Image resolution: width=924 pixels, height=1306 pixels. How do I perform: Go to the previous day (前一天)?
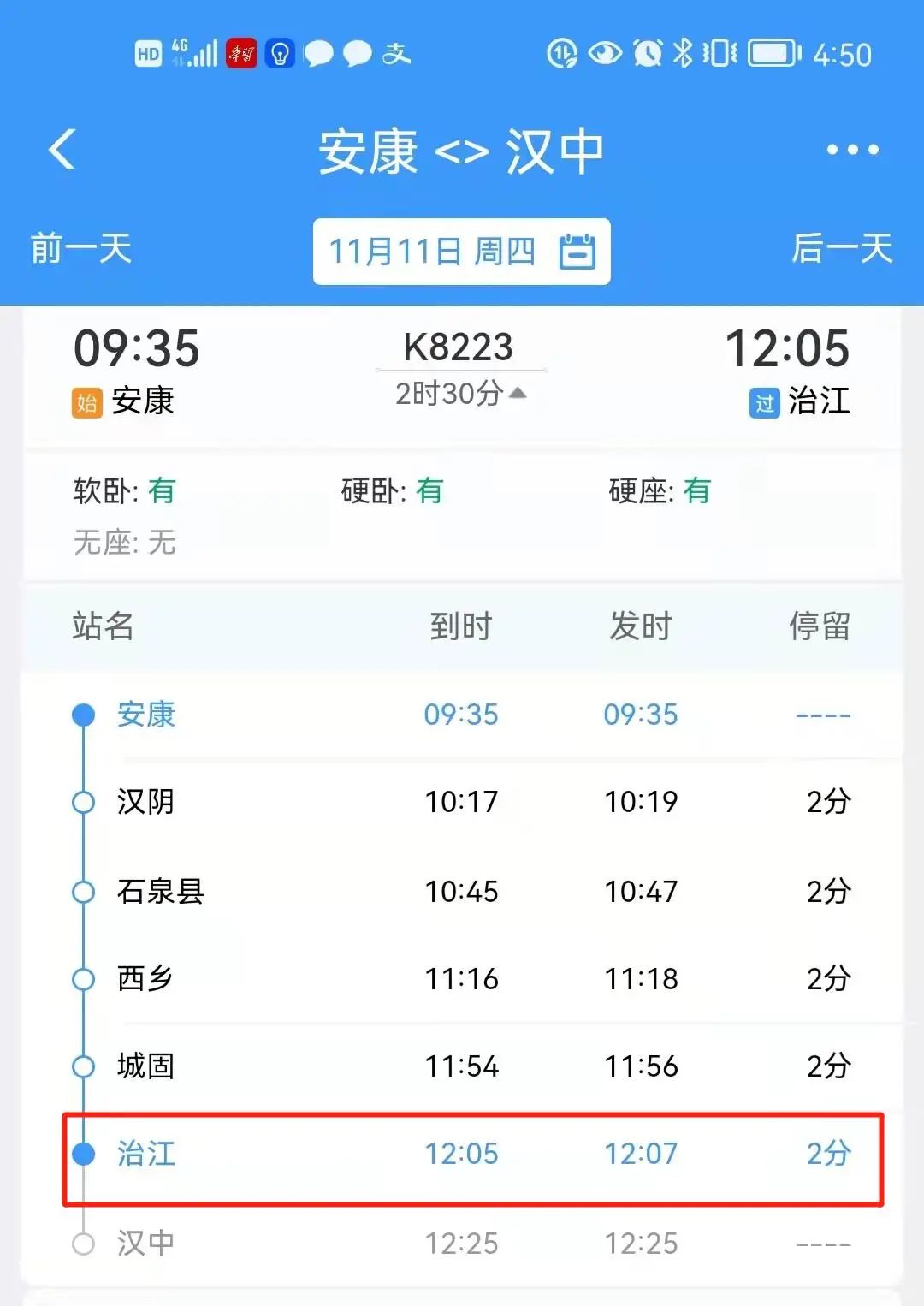click(x=81, y=249)
